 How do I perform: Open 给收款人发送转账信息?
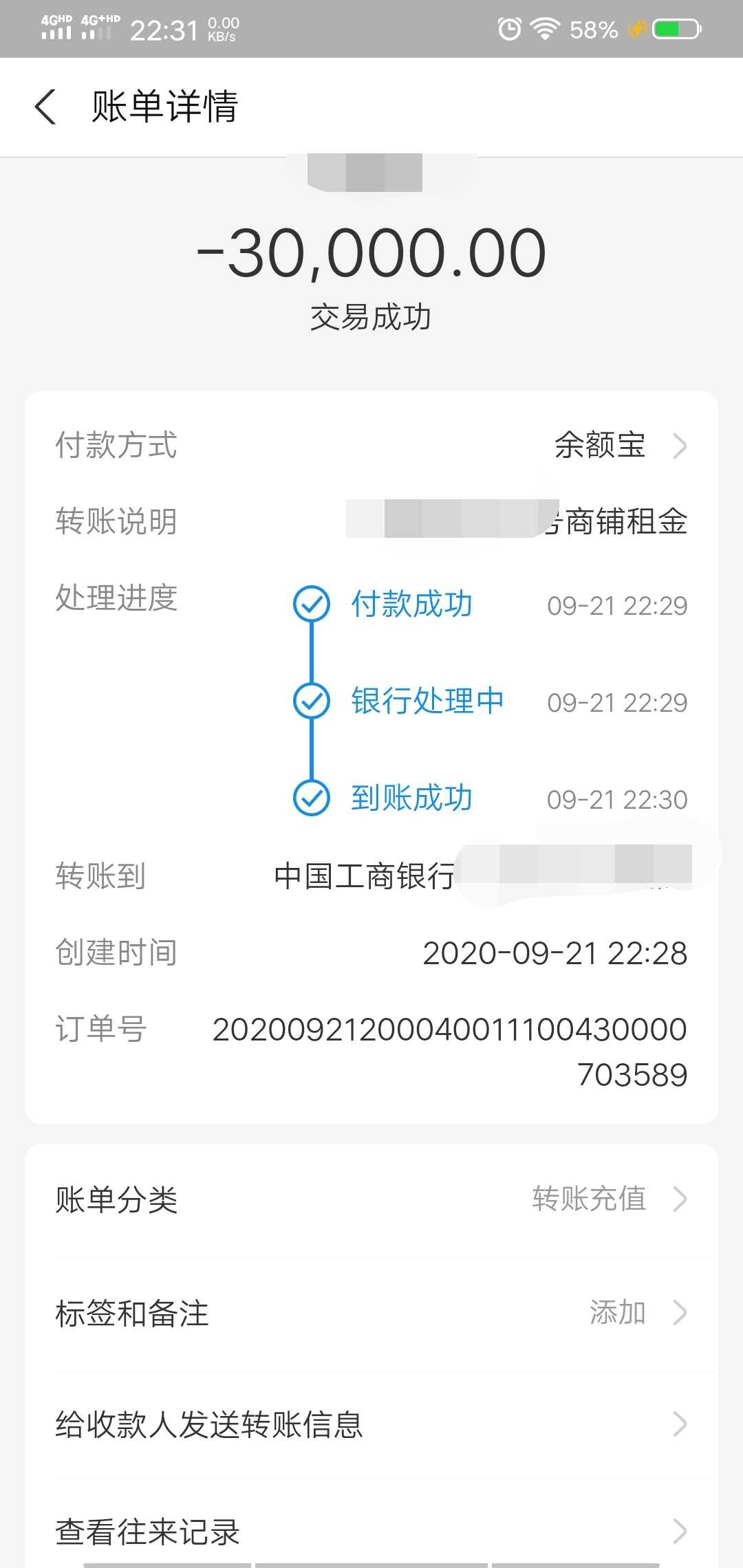(x=371, y=1424)
